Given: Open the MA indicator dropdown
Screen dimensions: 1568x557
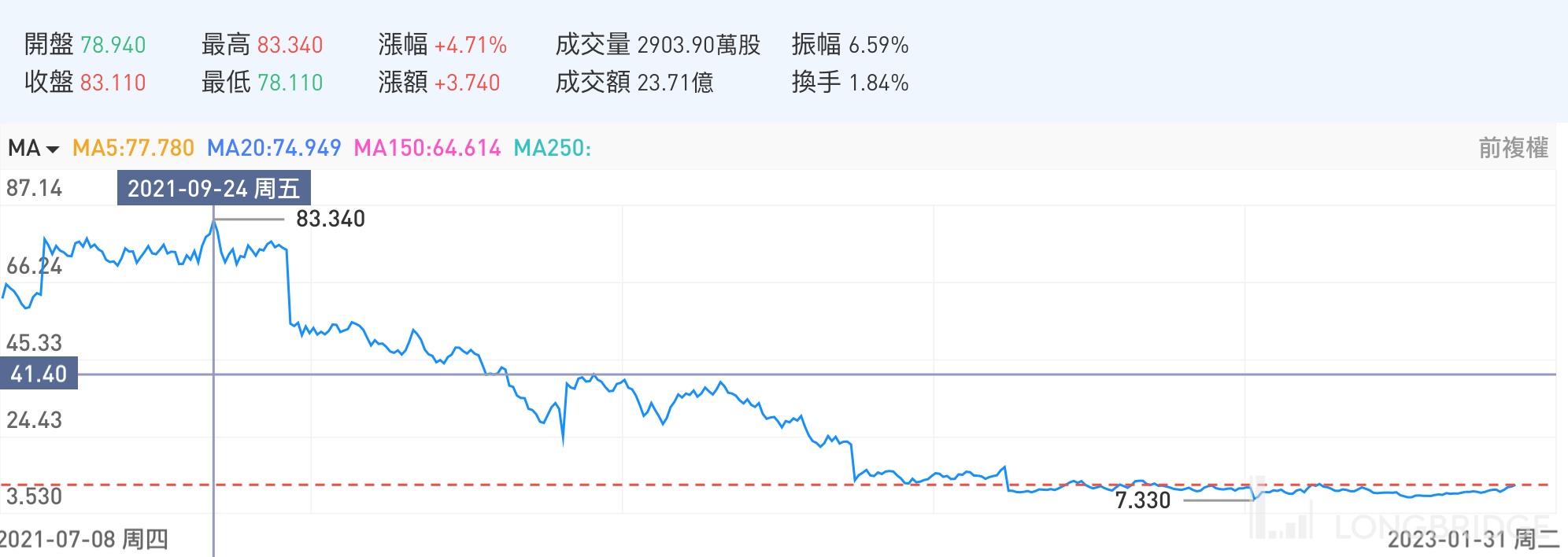Looking at the screenshot, I should (x=34, y=148).
